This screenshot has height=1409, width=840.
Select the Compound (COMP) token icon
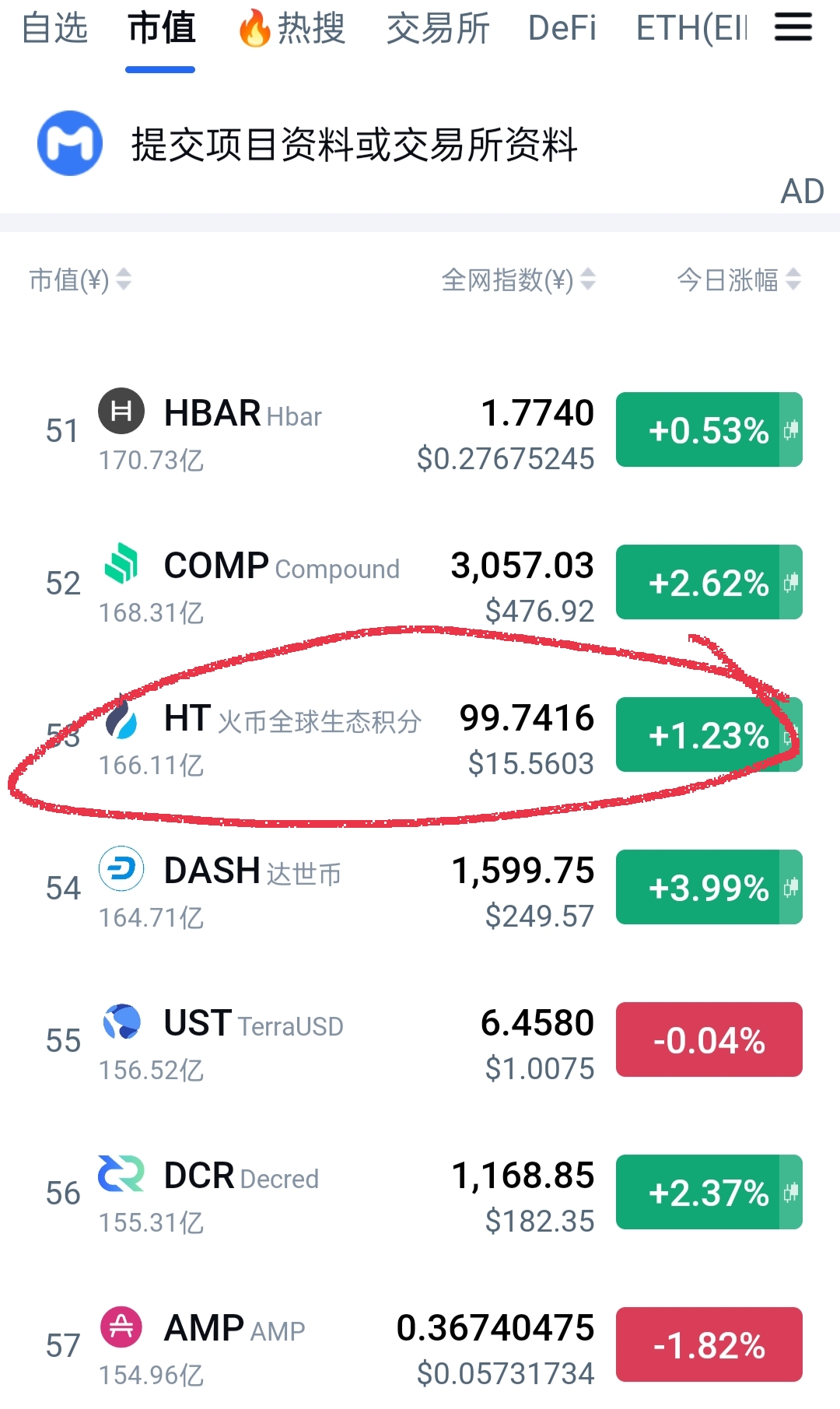(x=121, y=566)
